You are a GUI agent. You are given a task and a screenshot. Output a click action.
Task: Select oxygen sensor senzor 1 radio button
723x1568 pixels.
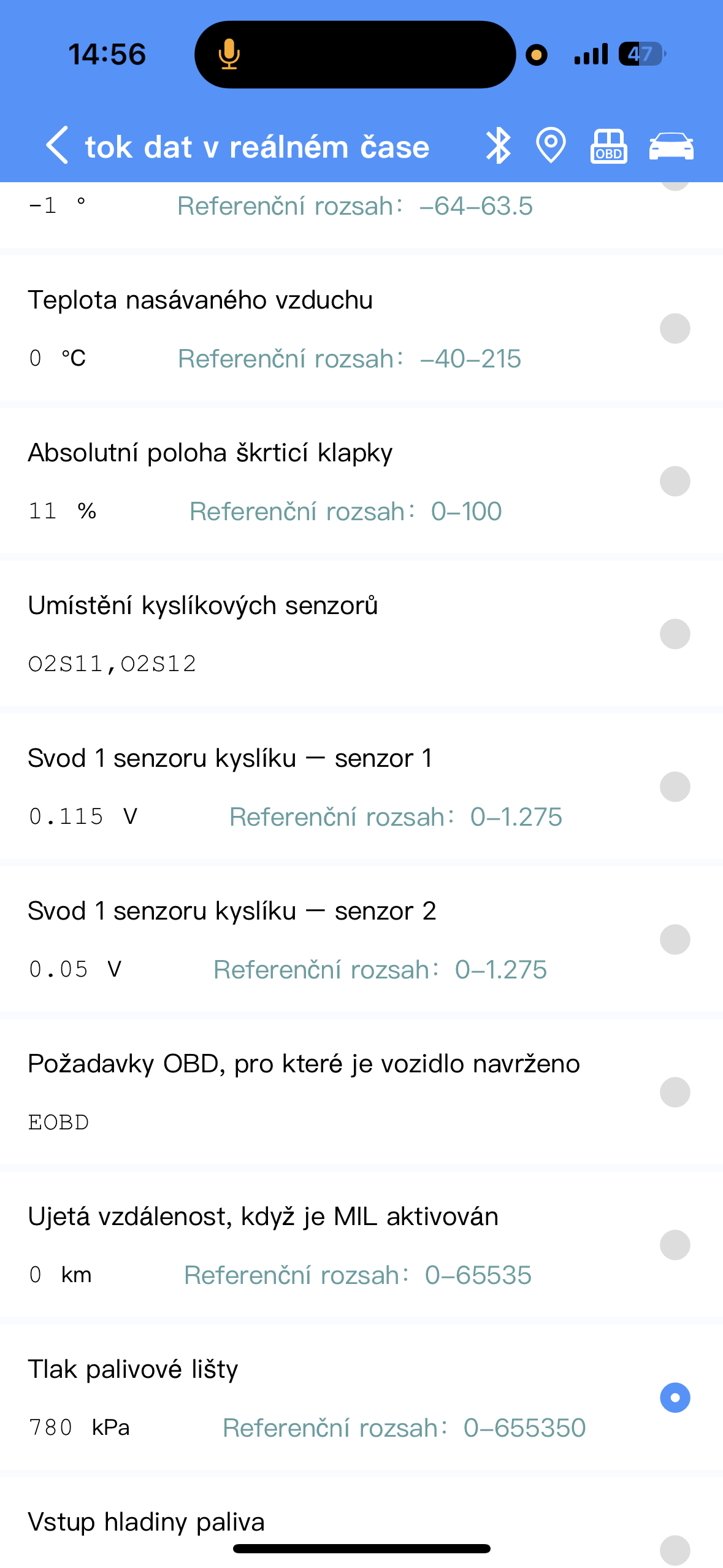675,787
